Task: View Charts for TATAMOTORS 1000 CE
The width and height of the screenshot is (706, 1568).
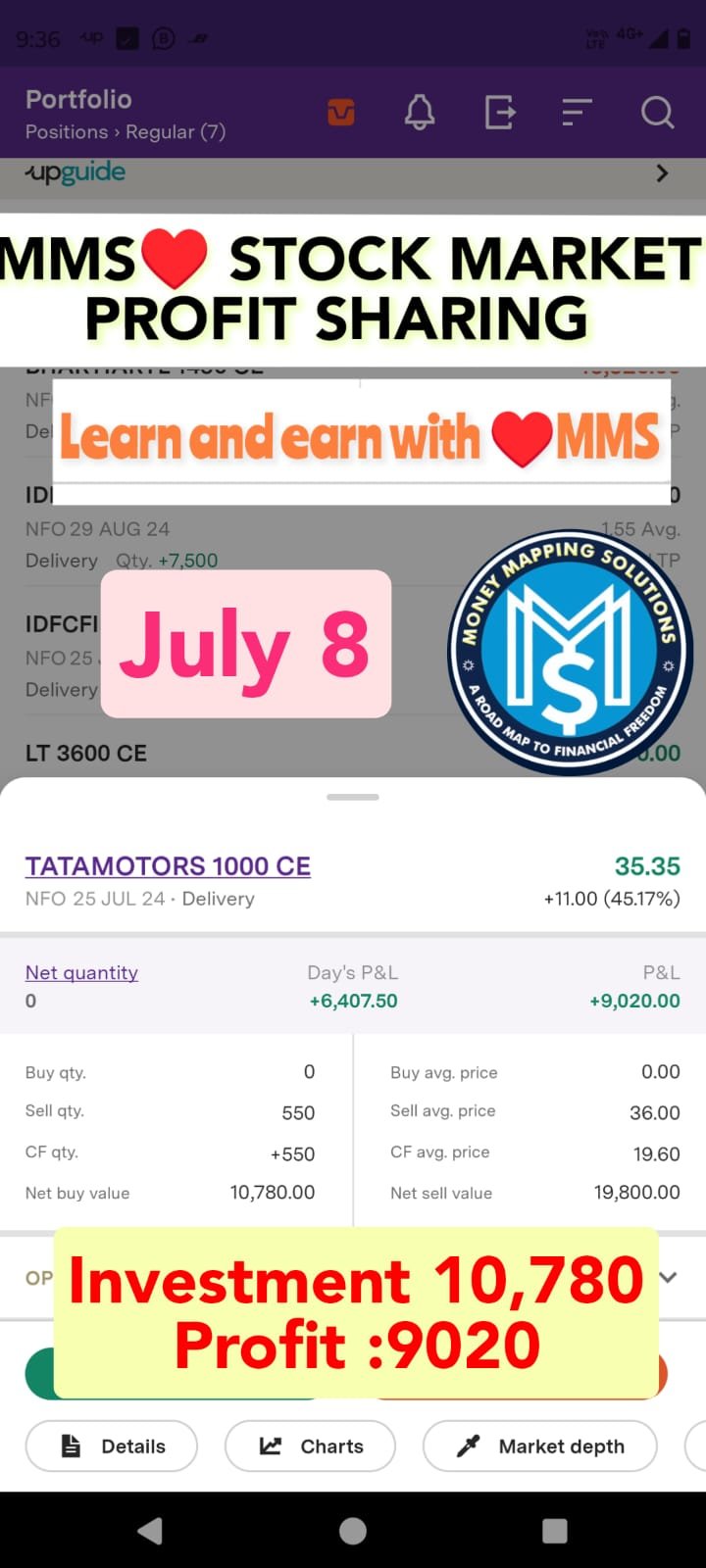Action: 310,1445
